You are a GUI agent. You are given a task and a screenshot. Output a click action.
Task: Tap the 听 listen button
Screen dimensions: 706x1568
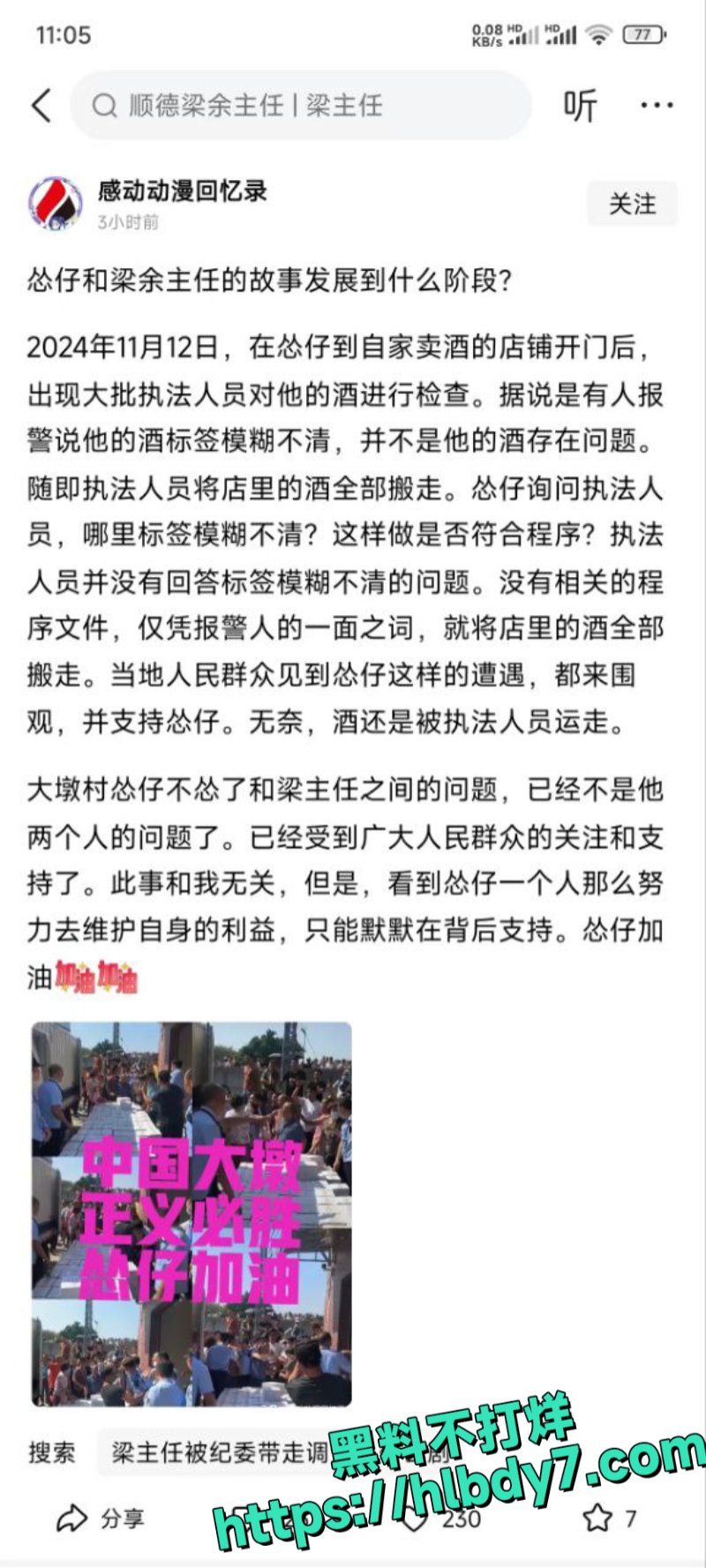point(580,106)
